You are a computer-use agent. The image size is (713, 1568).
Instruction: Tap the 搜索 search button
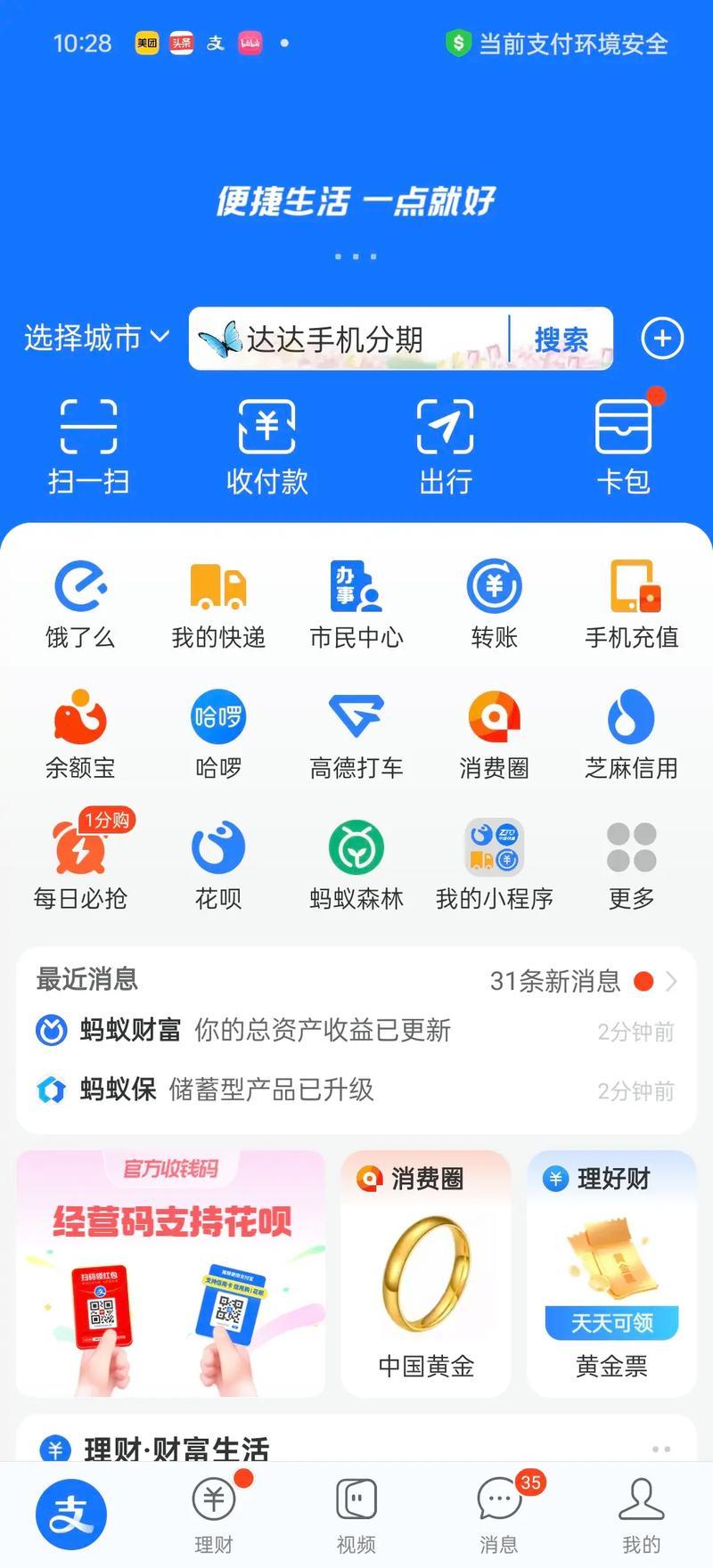tap(562, 339)
